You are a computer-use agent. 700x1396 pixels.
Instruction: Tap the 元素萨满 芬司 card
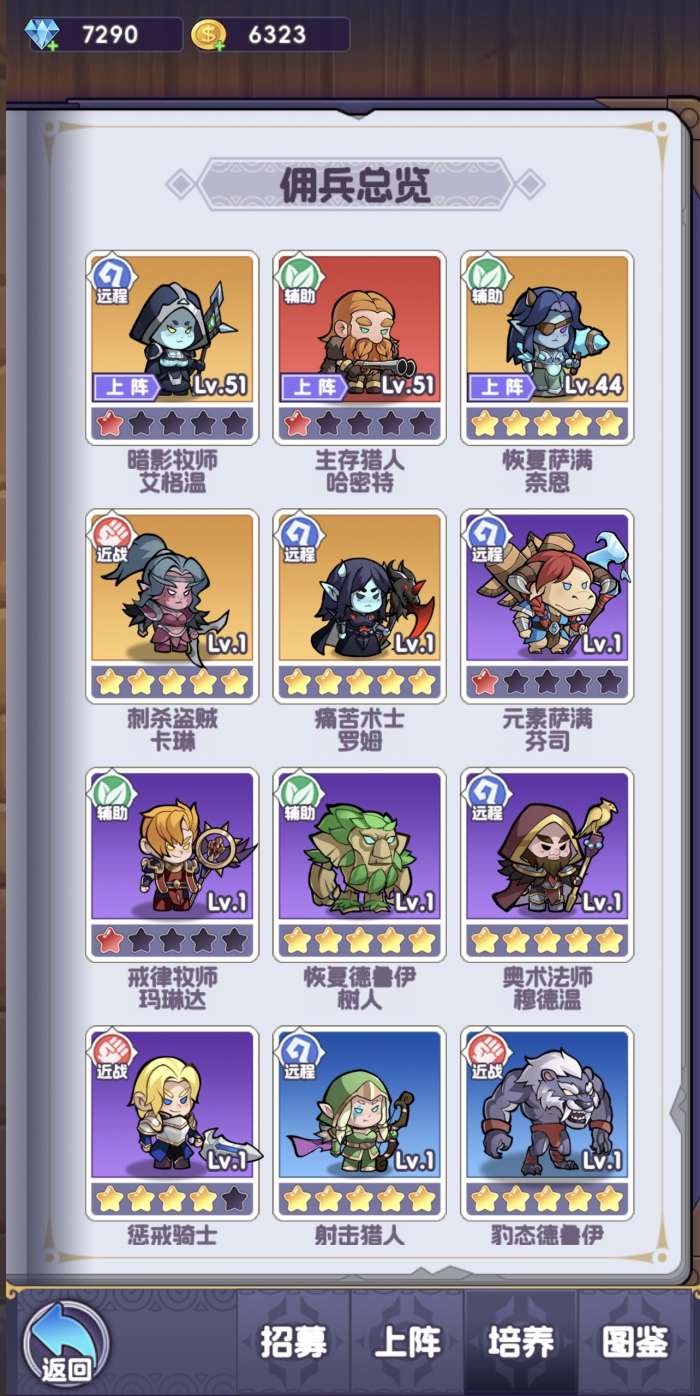click(x=547, y=606)
